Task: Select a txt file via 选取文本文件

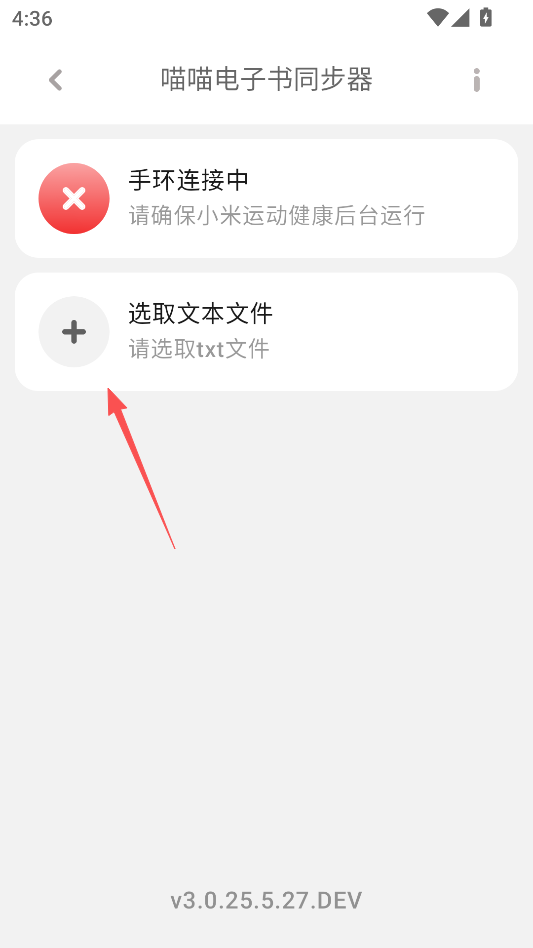Action: click(266, 331)
